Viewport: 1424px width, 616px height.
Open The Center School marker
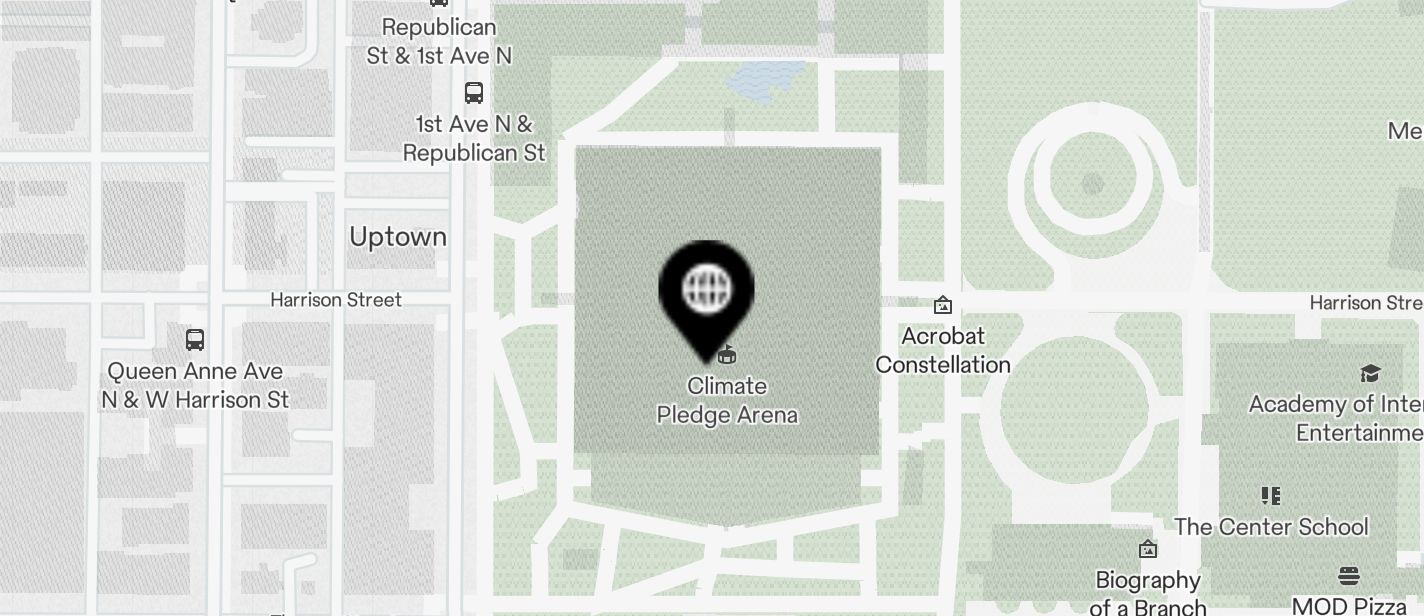tap(1271, 496)
